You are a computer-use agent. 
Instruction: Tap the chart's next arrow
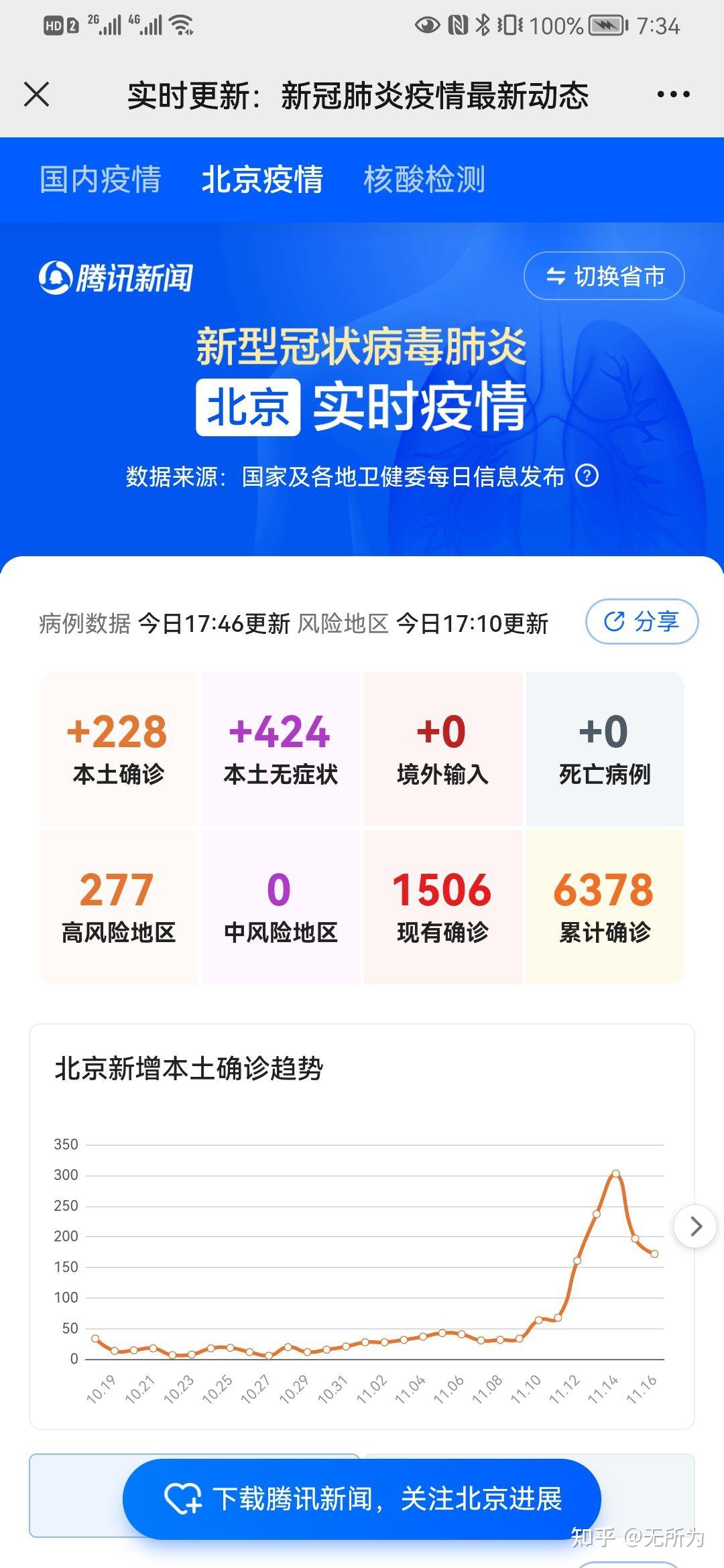(695, 1226)
